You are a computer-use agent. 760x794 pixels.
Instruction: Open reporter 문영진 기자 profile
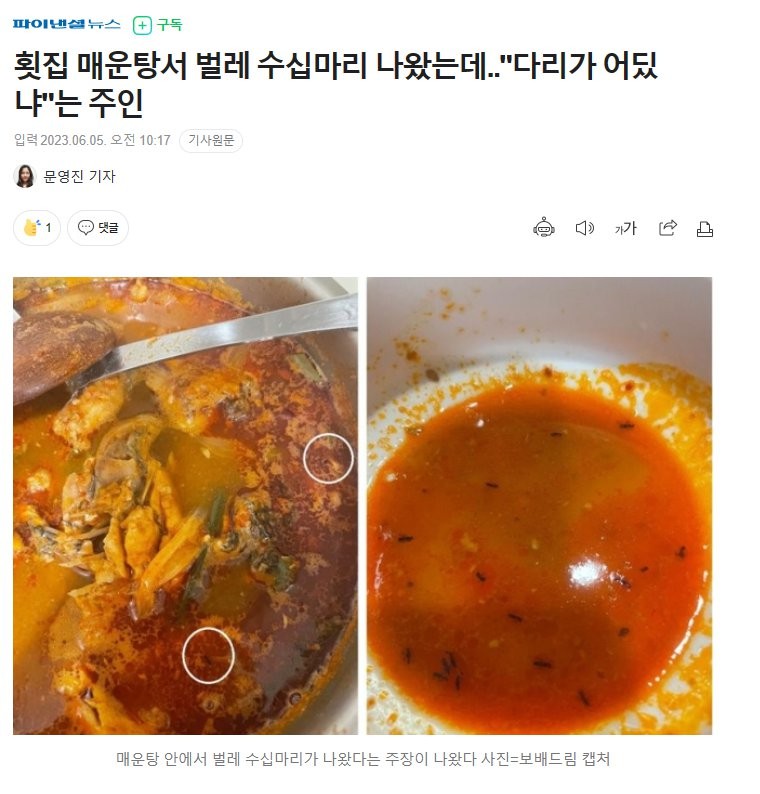pyautogui.click(x=79, y=176)
